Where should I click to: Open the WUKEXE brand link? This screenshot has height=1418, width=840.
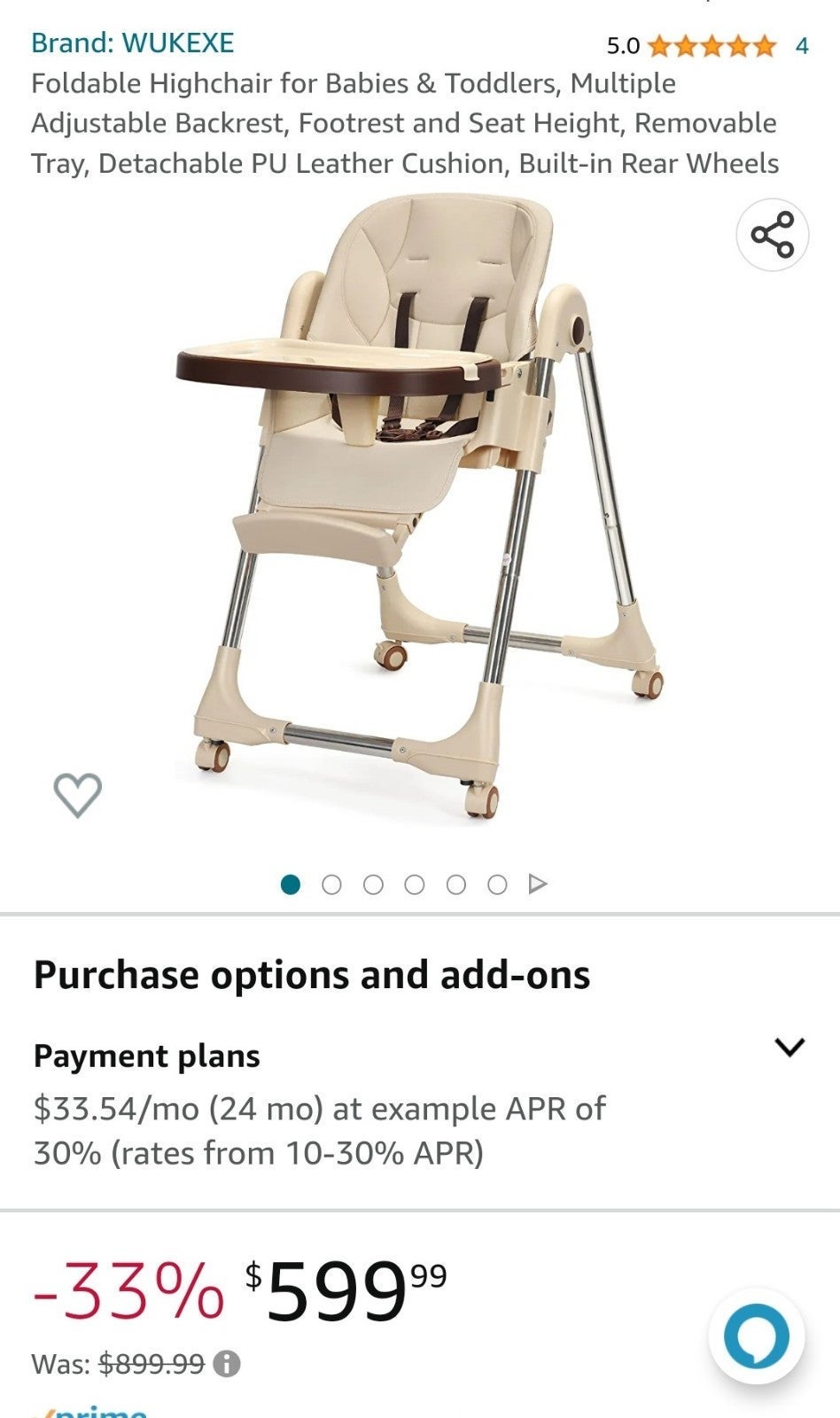point(133,43)
